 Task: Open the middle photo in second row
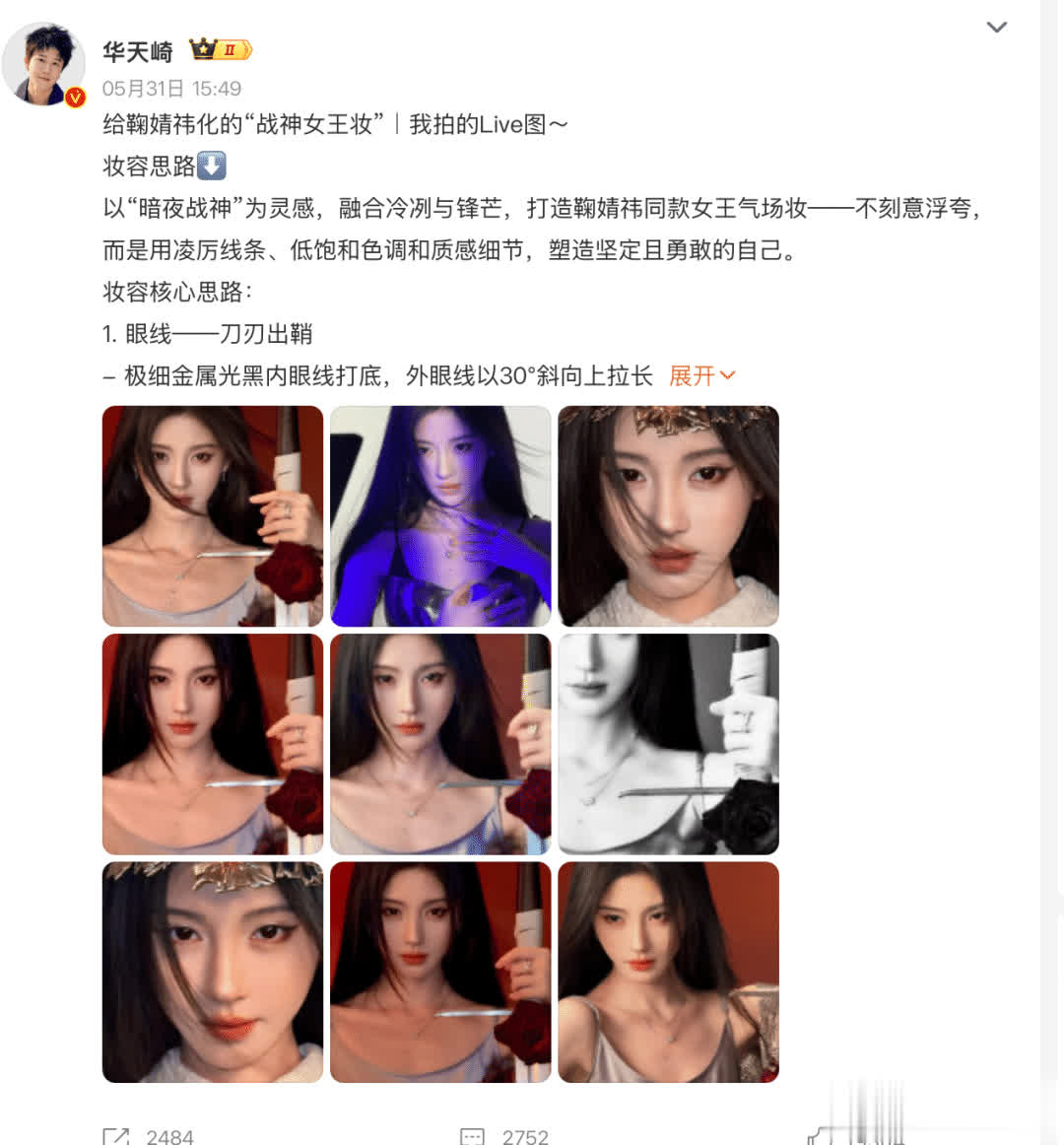click(440, 744)
